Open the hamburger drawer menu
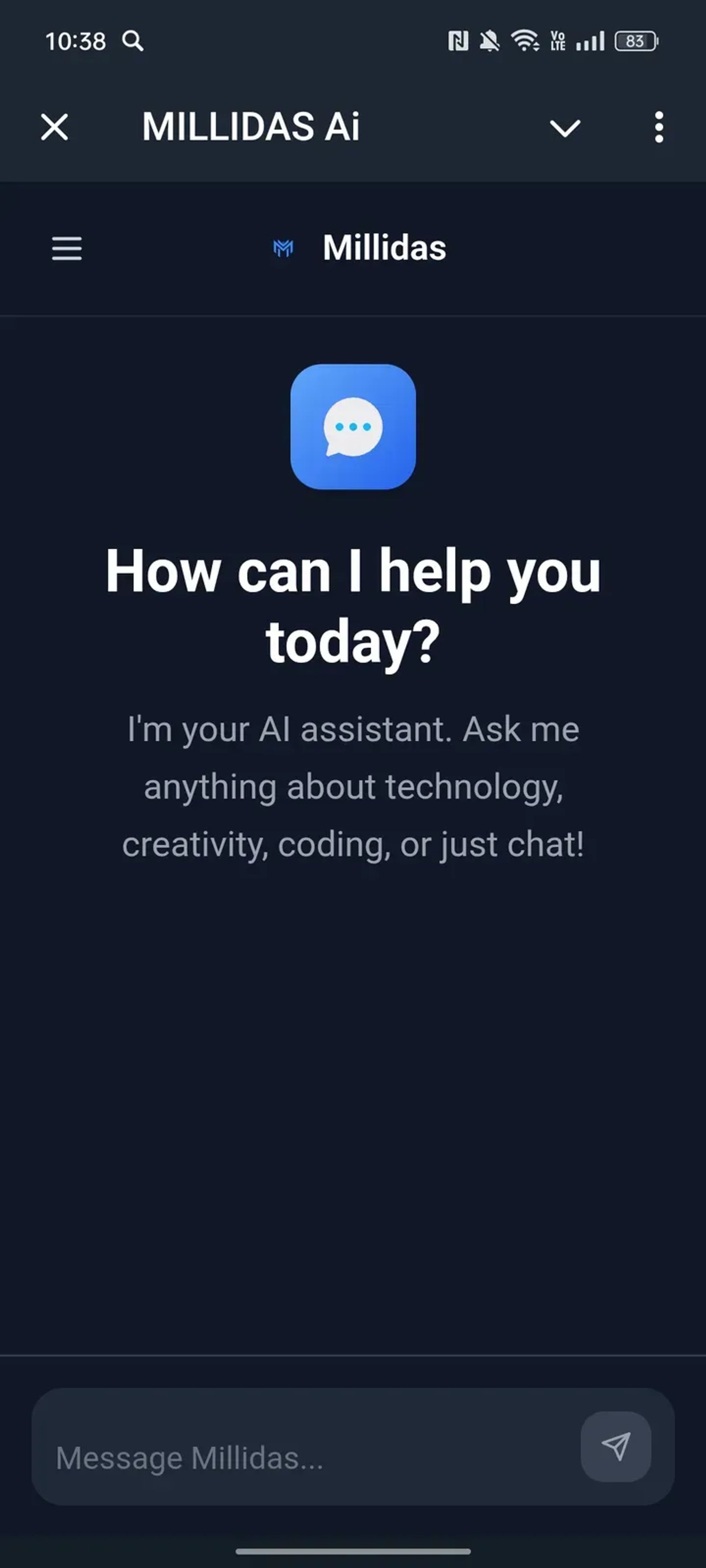The width and height of the screenshot is (706, 1568). coord(66,248)
